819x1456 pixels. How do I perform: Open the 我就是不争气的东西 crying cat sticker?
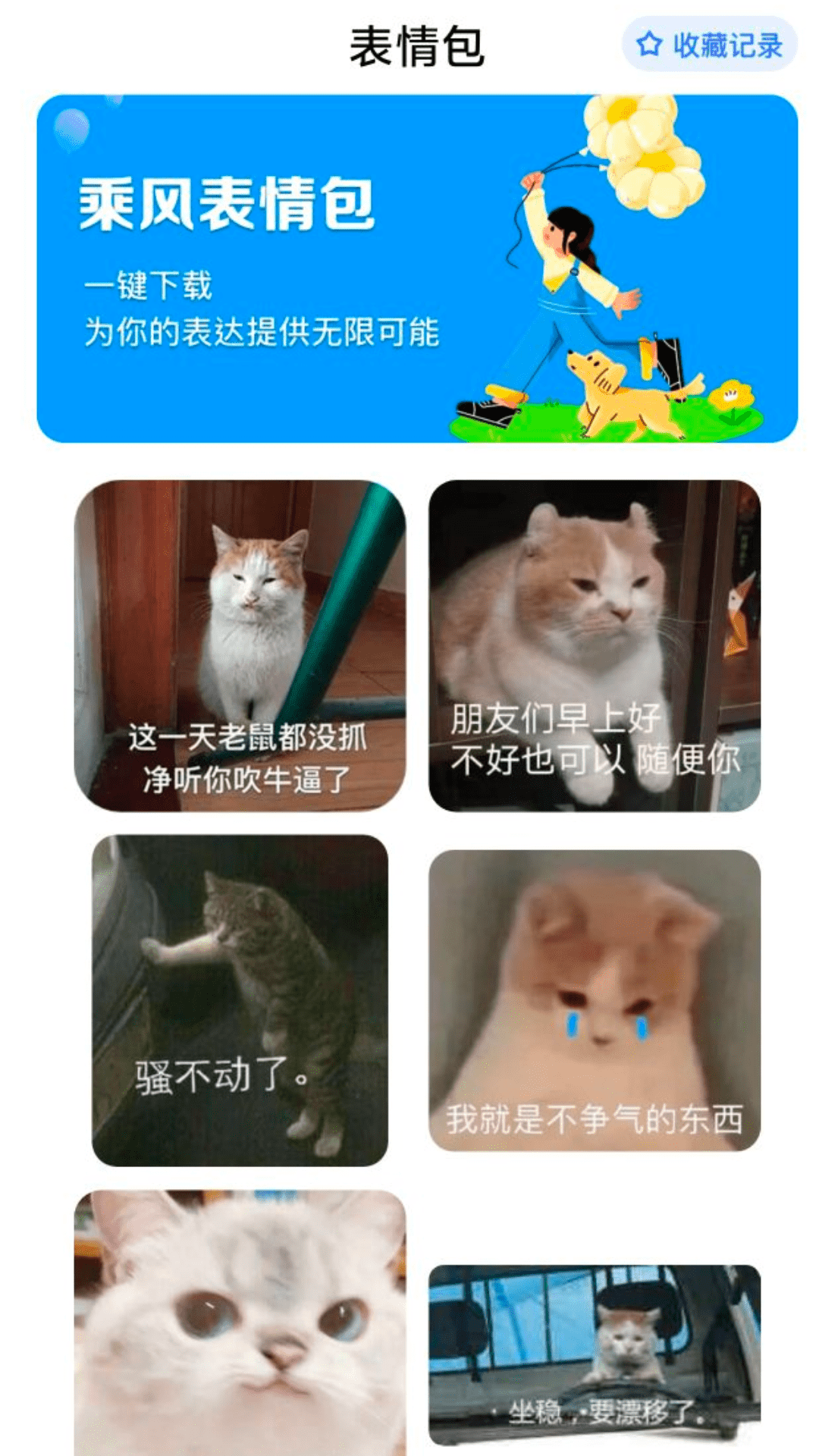coord(595,1000)
